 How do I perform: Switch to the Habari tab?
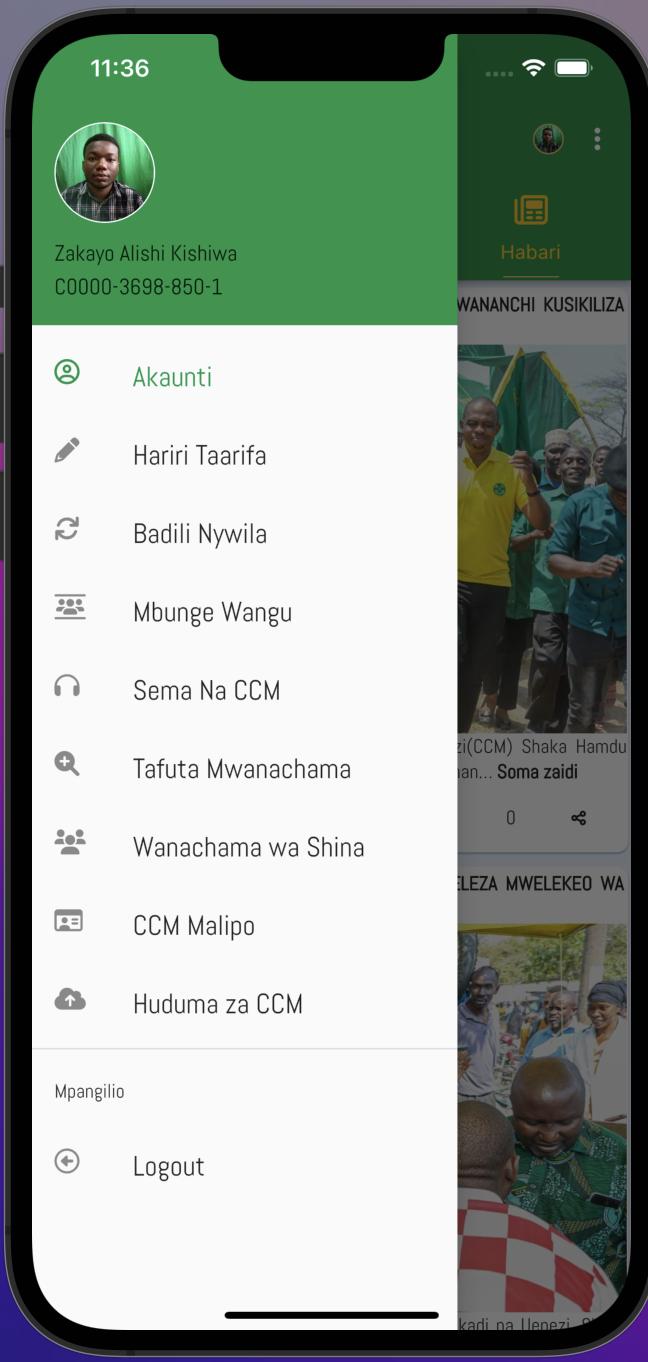click(531, 229)
